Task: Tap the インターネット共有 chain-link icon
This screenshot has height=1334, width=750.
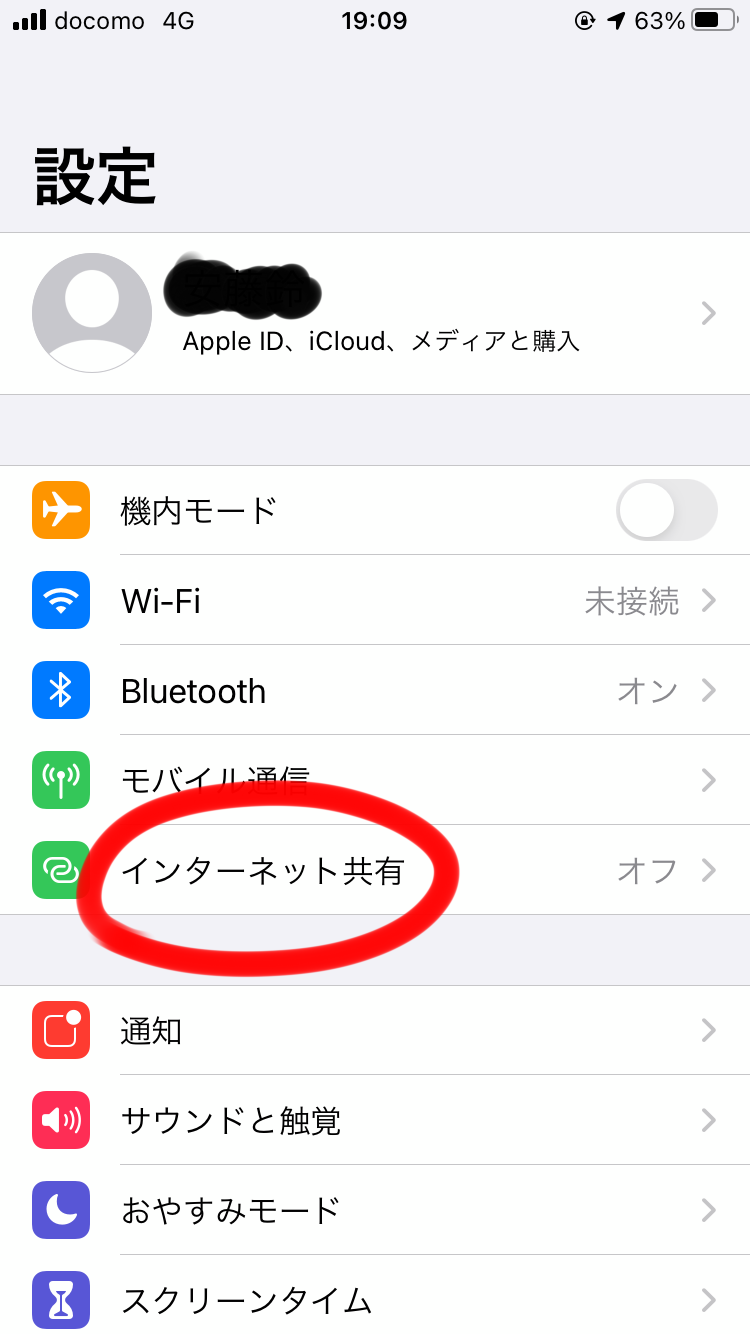Action: (x=60, y=870)
